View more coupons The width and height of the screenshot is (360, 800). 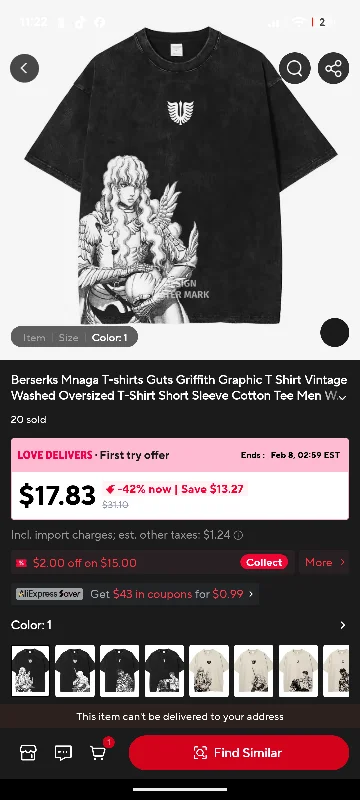point(324,562)
